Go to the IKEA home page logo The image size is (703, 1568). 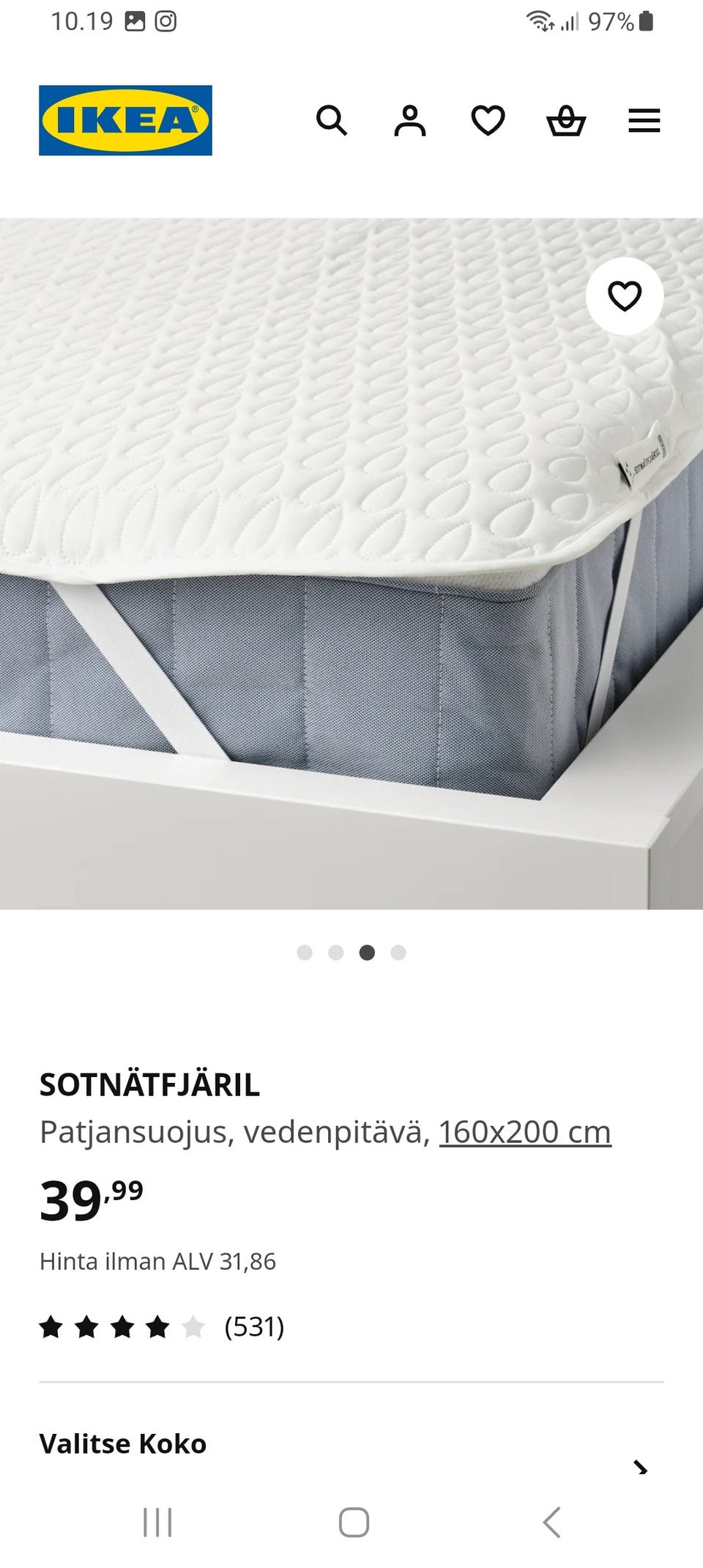coord(125,120)
